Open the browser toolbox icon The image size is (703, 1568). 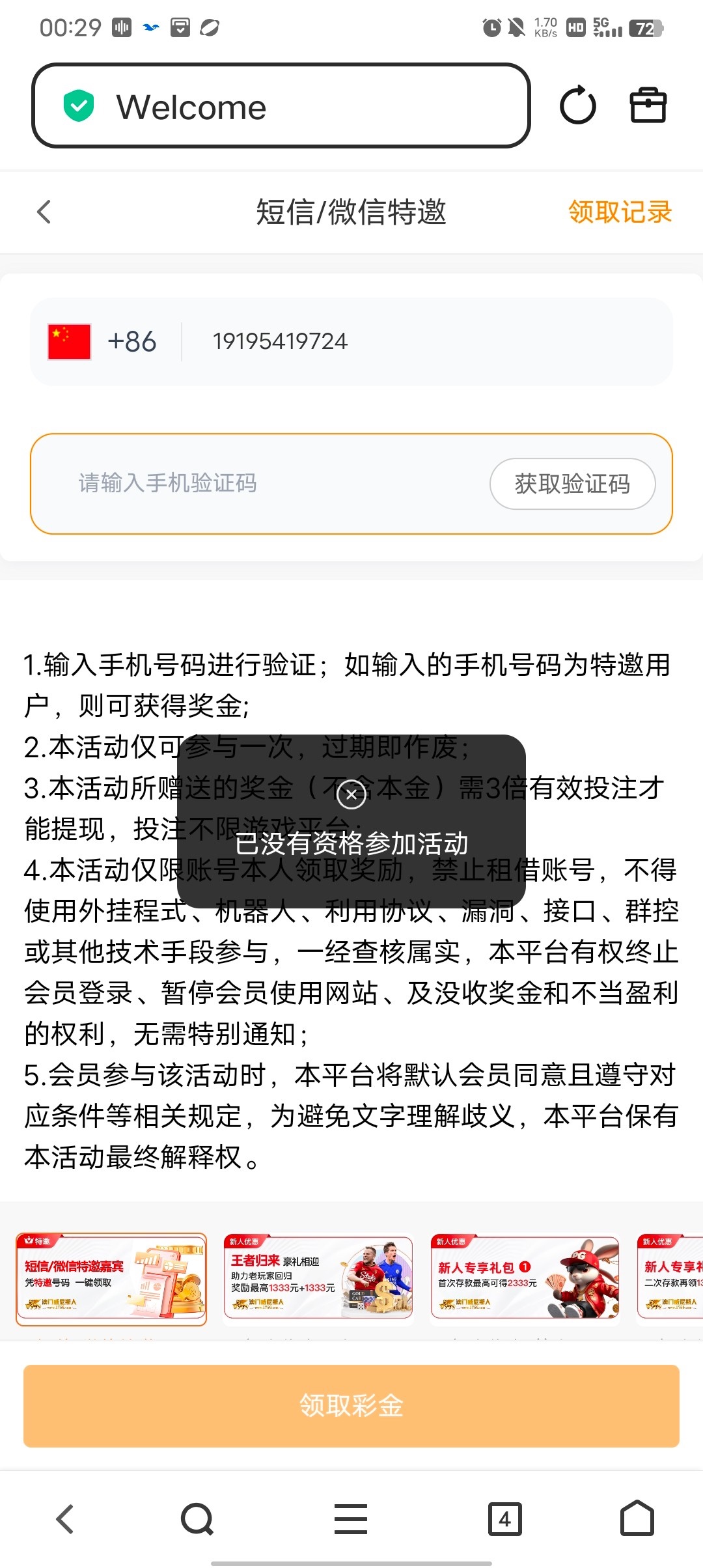coord(648,106)
